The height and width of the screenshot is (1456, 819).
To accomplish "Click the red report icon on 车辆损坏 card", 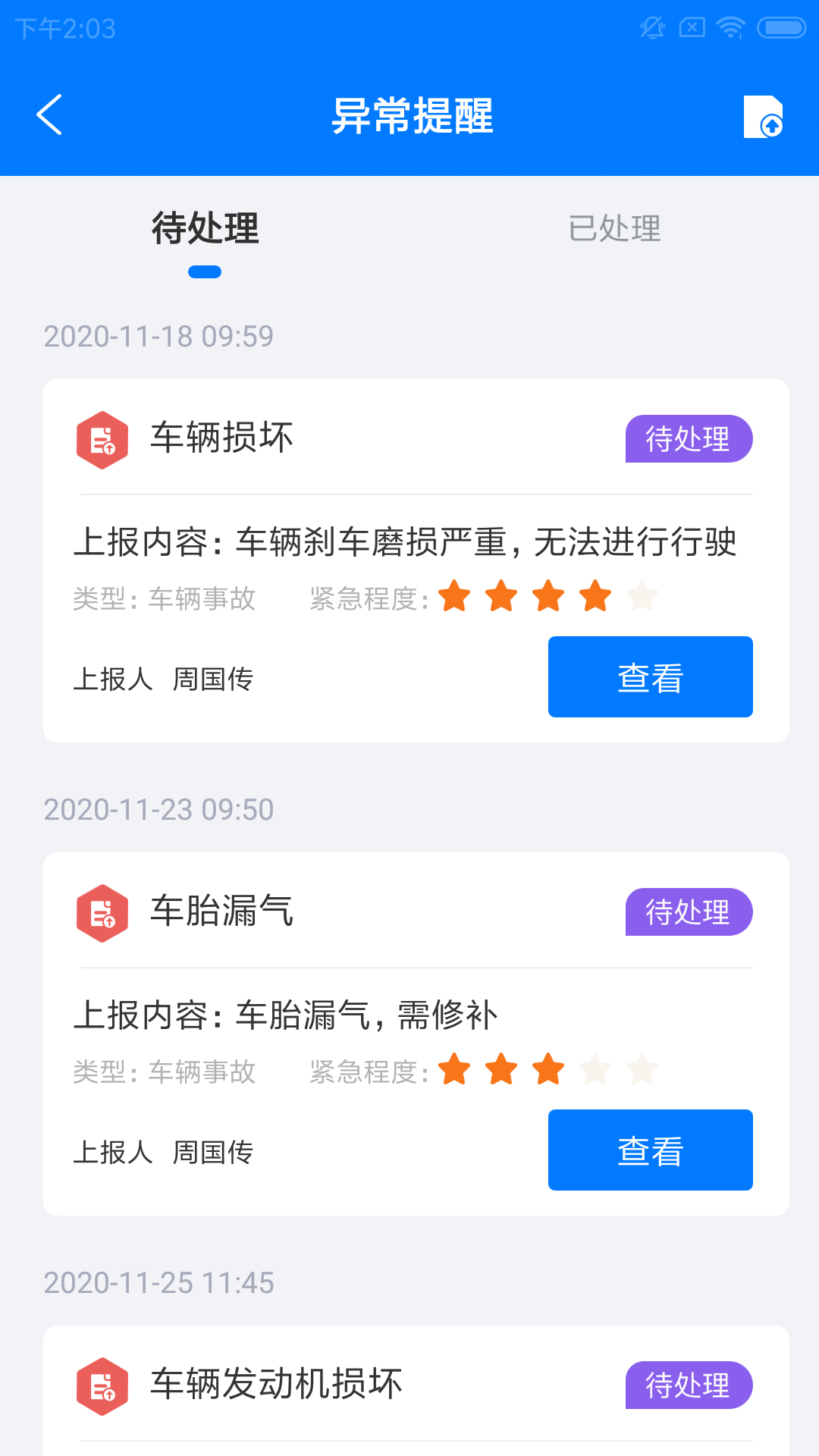I will 102,438.
